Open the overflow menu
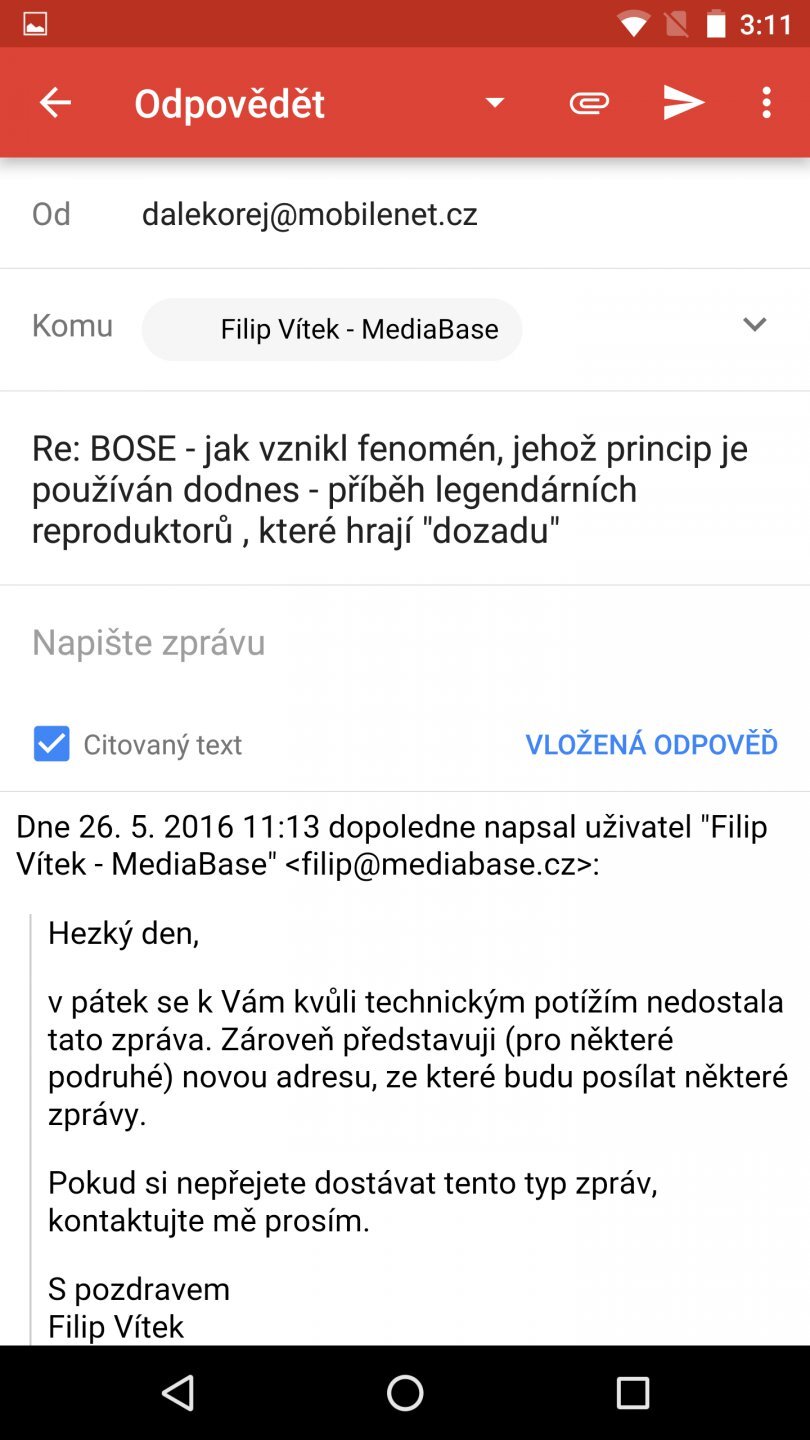This screenshot has width=810, height=1440. (766, 103)
